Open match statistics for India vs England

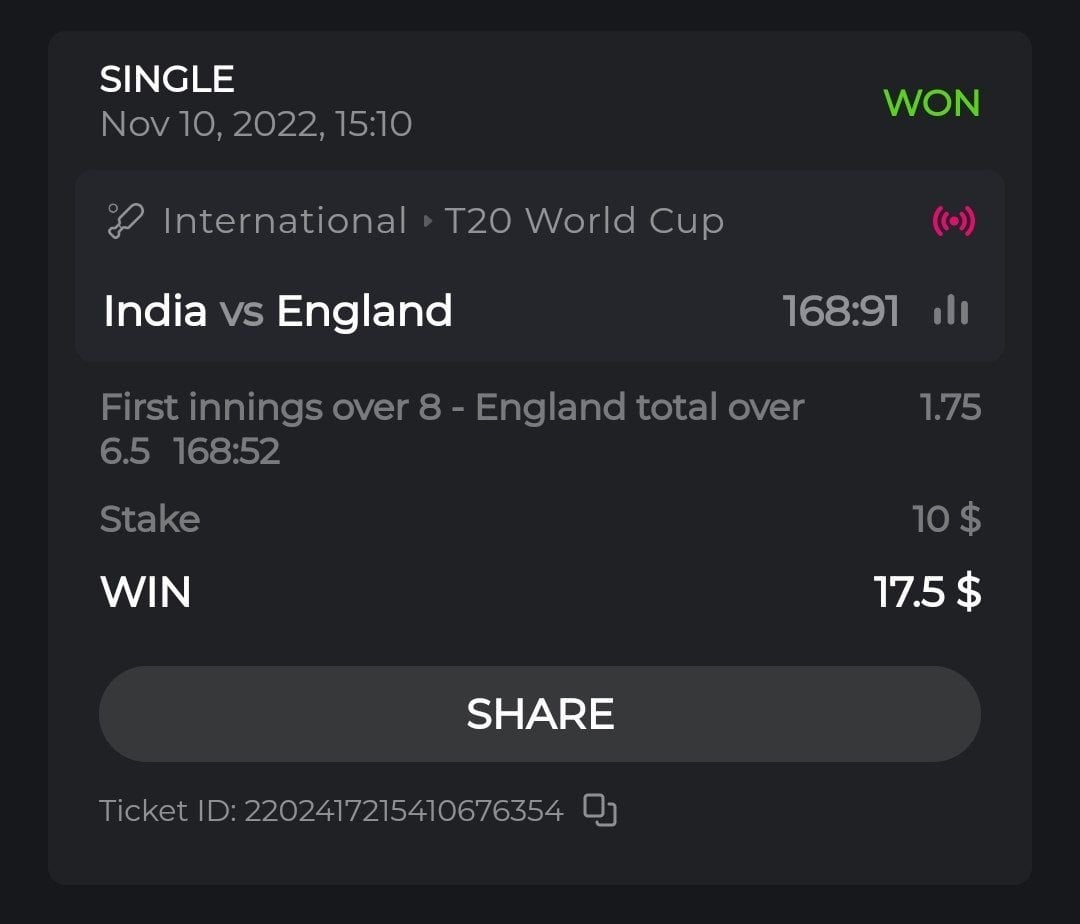(x=950, y=311)
